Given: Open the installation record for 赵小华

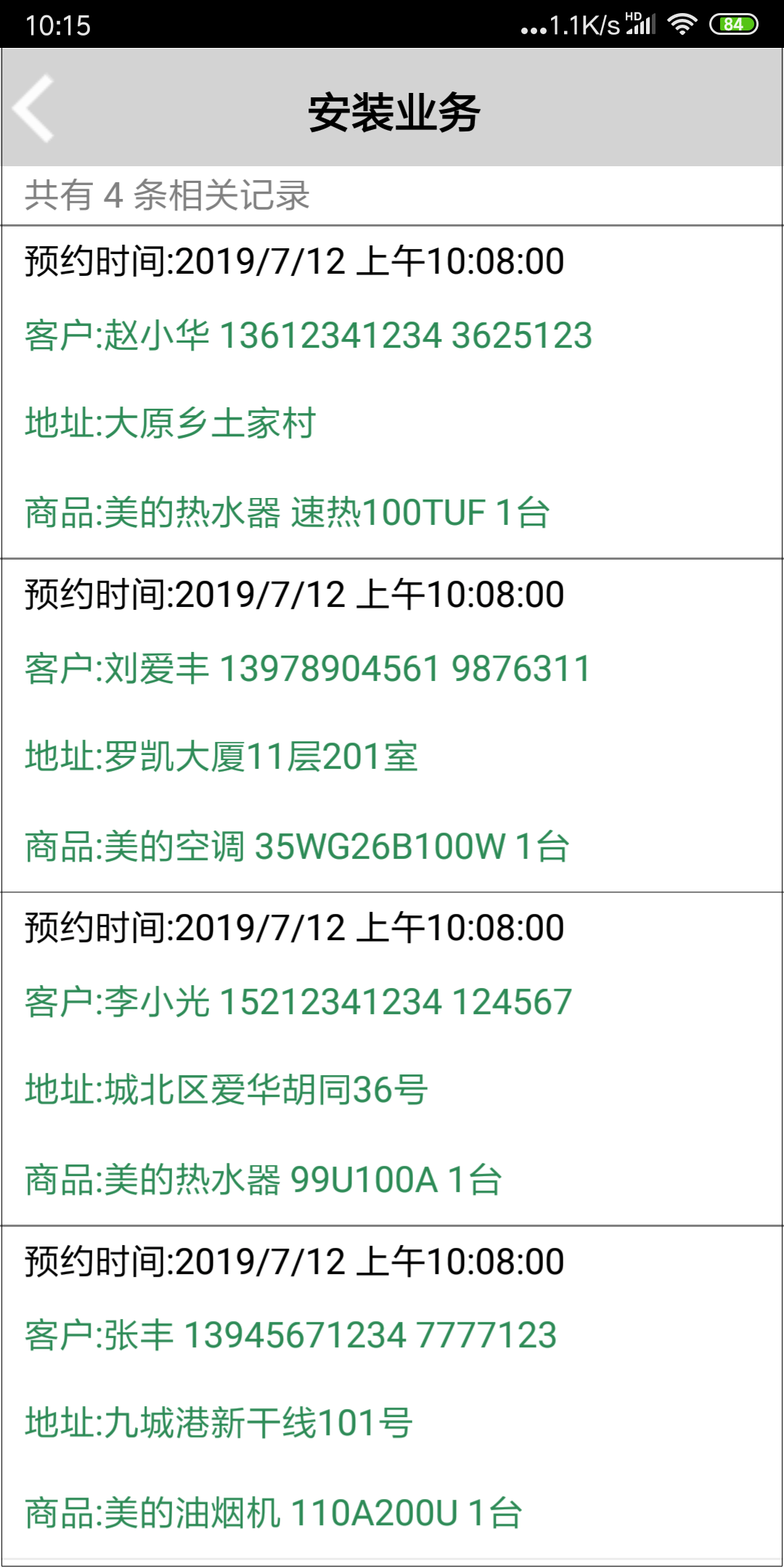Looking at the screenshot, I should pos(392,392).
